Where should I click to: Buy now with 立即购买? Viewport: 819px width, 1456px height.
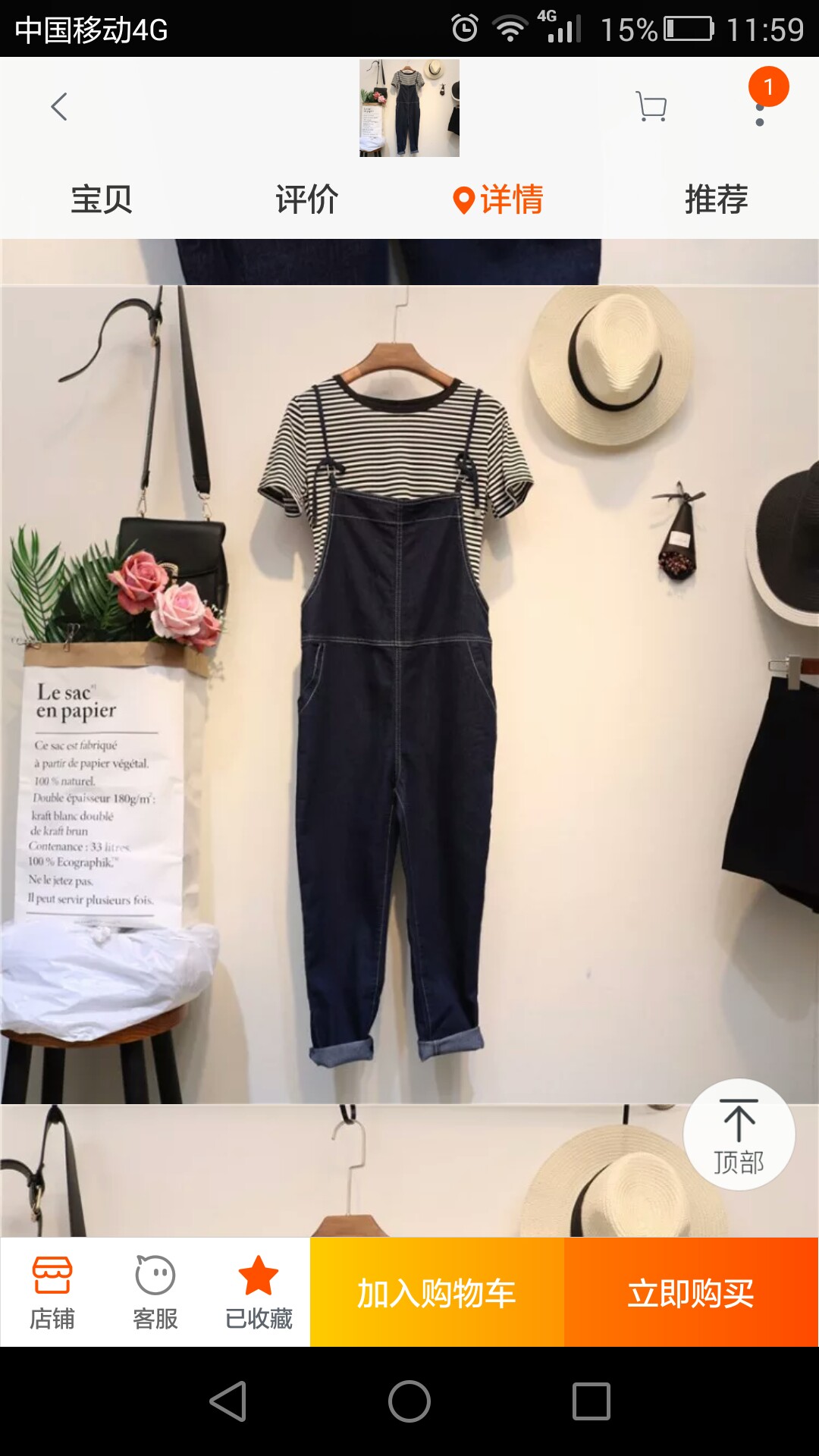coord(691,1293)
